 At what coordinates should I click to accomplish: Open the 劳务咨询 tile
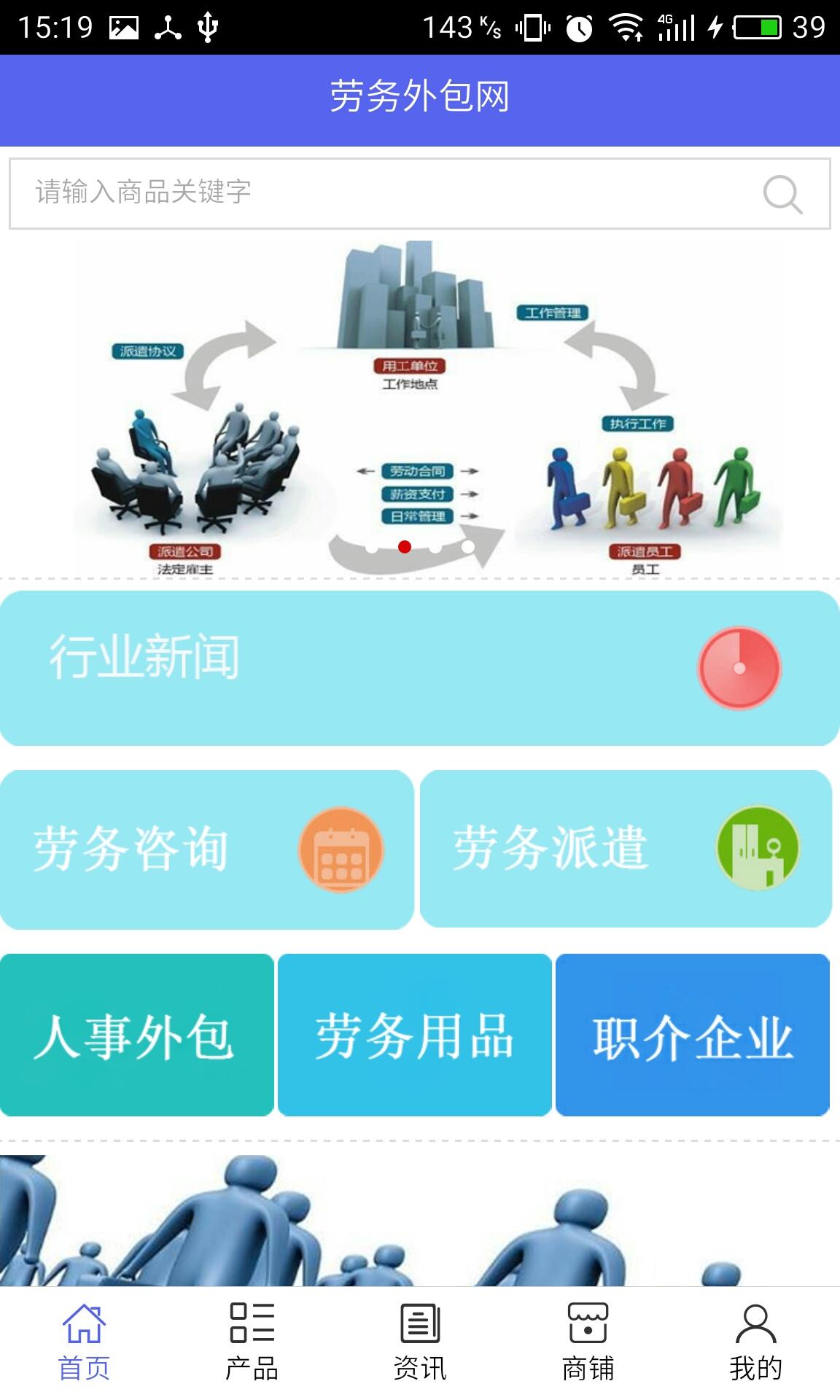click(206, 849)
